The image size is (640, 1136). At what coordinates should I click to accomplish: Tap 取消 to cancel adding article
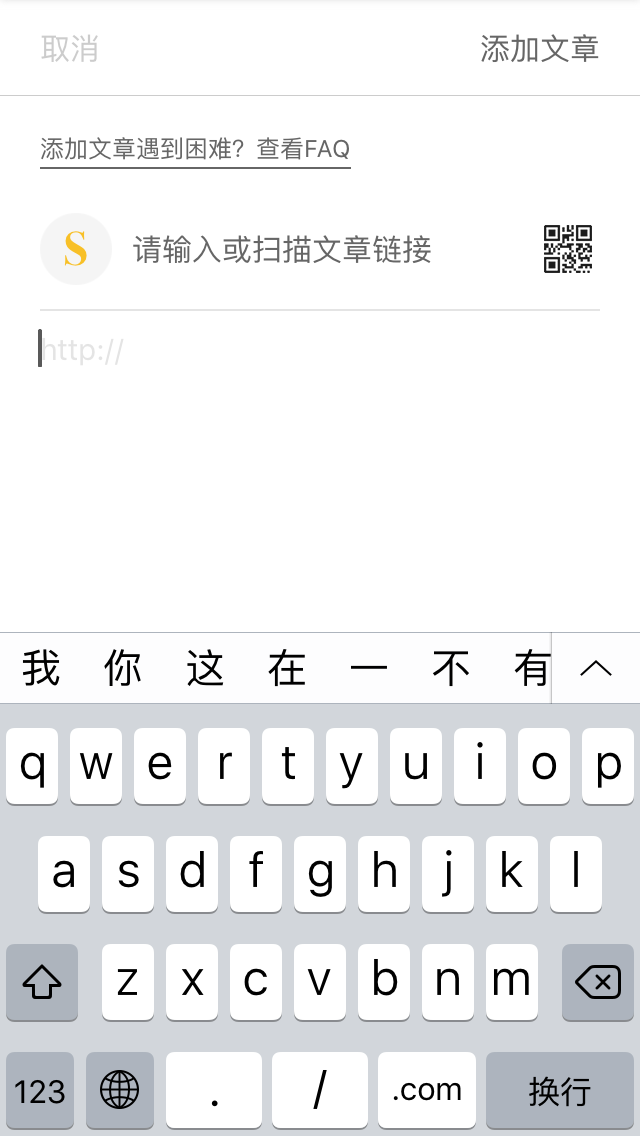point(70,49)
